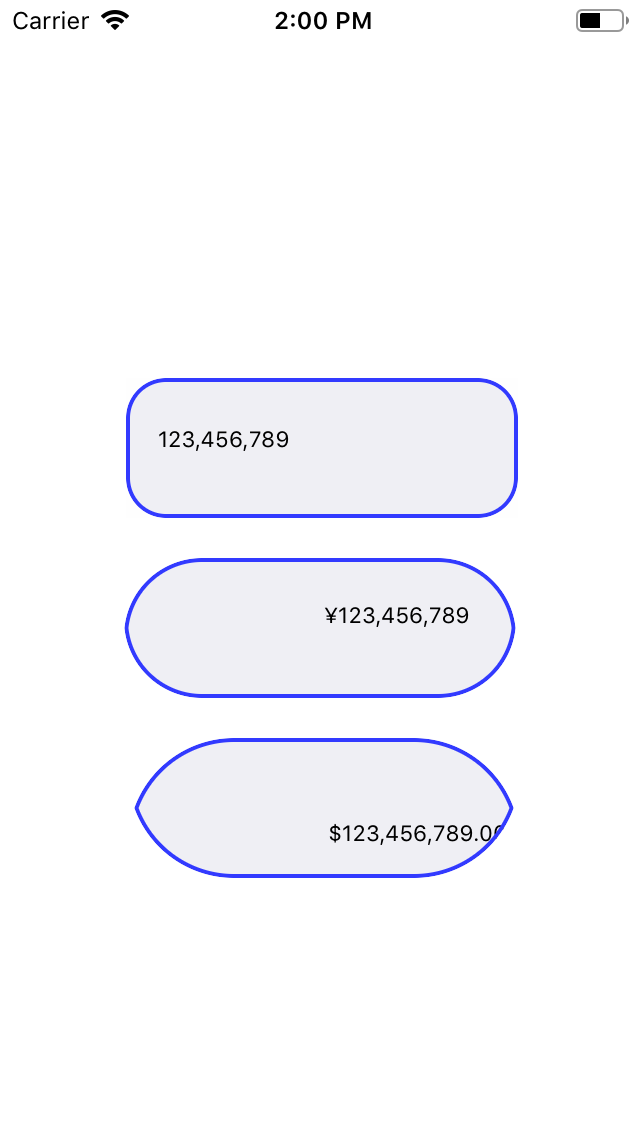The width and height of the screenshot is (640, 1136).
Task: Tap the text field showing 123,456,789
Action: pos(321,448)
